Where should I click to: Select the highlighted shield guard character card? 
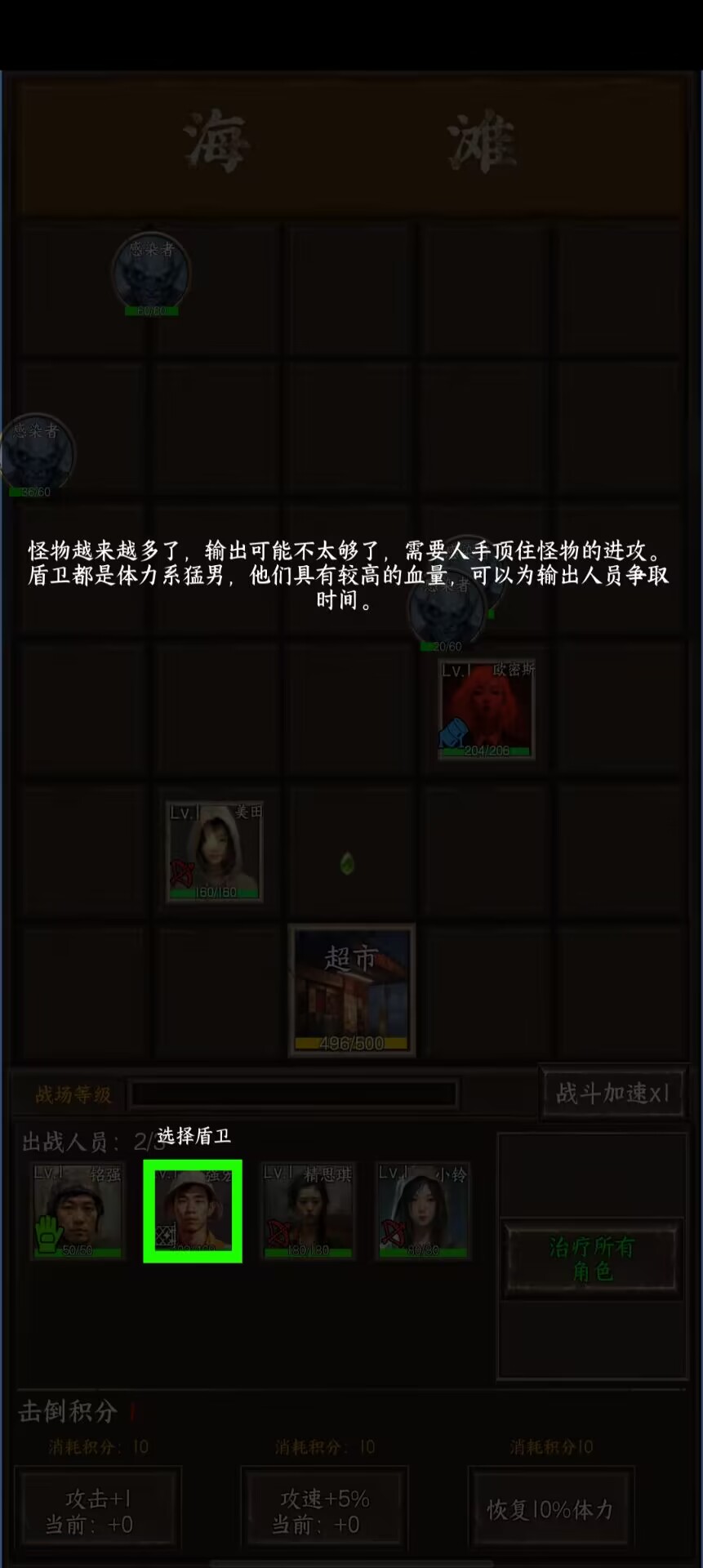click(x=193, y=1211)
